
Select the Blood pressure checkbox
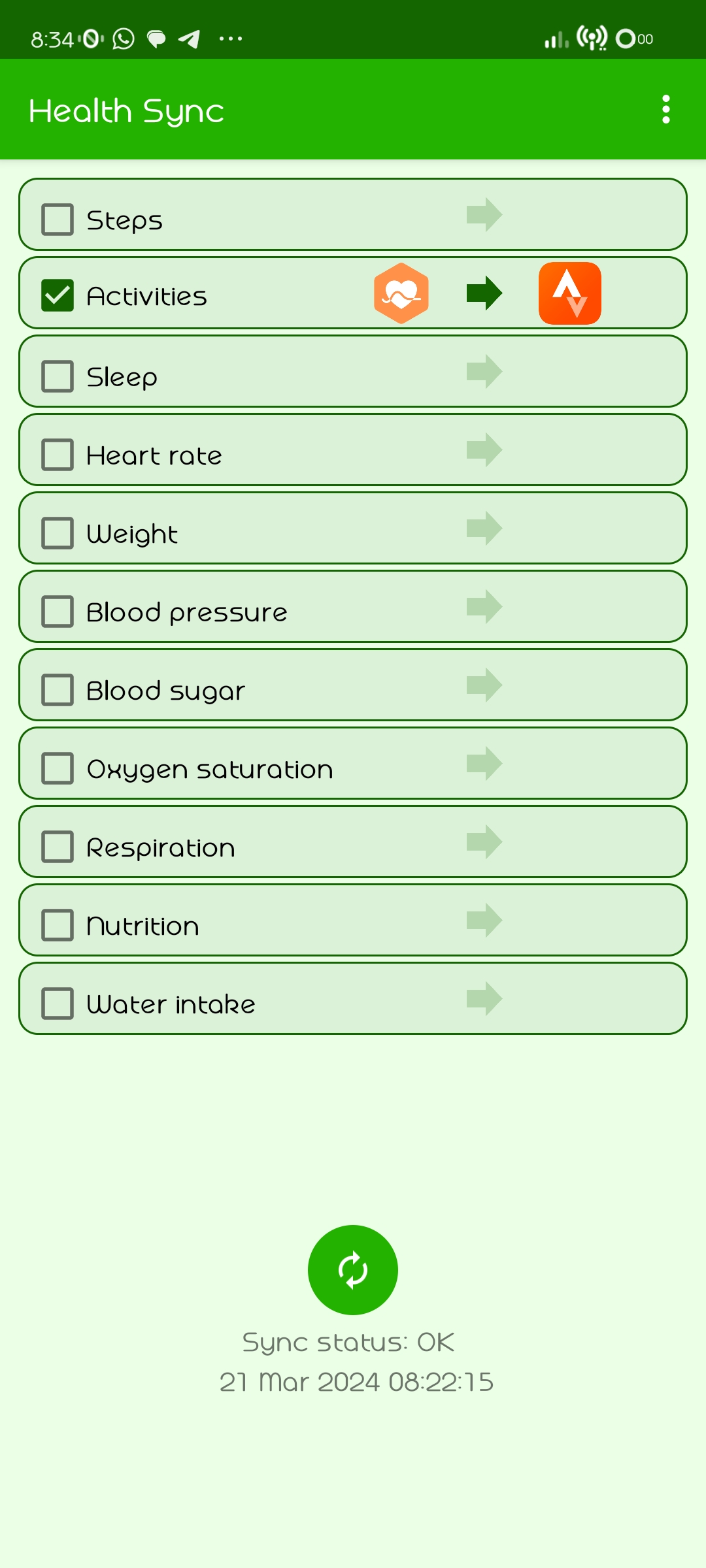pos(58,612)
